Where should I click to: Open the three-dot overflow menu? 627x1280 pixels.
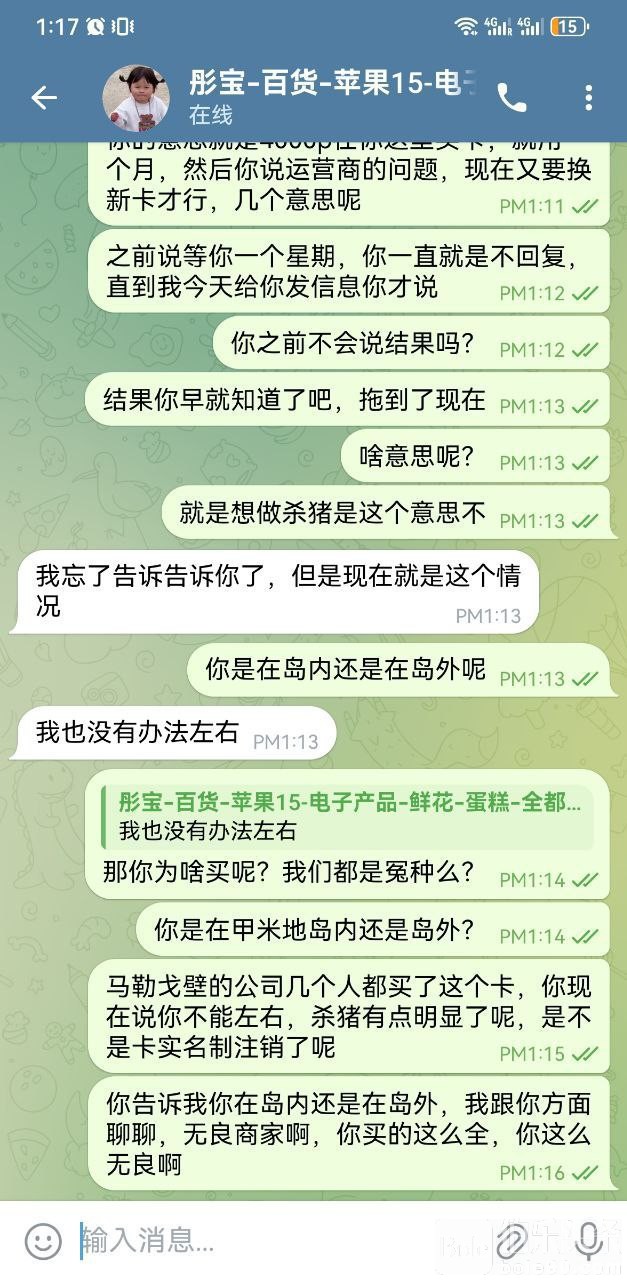click(x=588, y=97)
